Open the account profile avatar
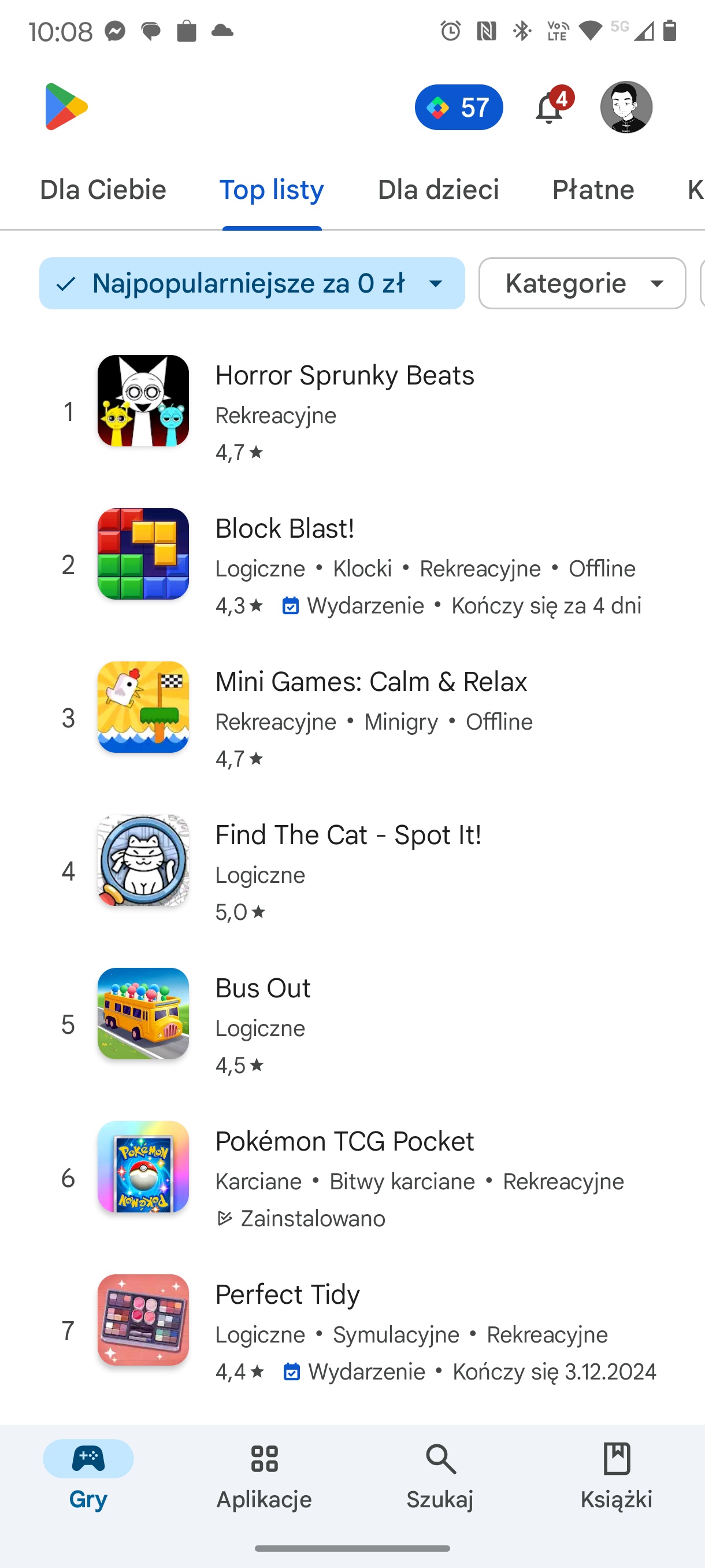This screenshot has width=705, height=1568. (626, 107)
